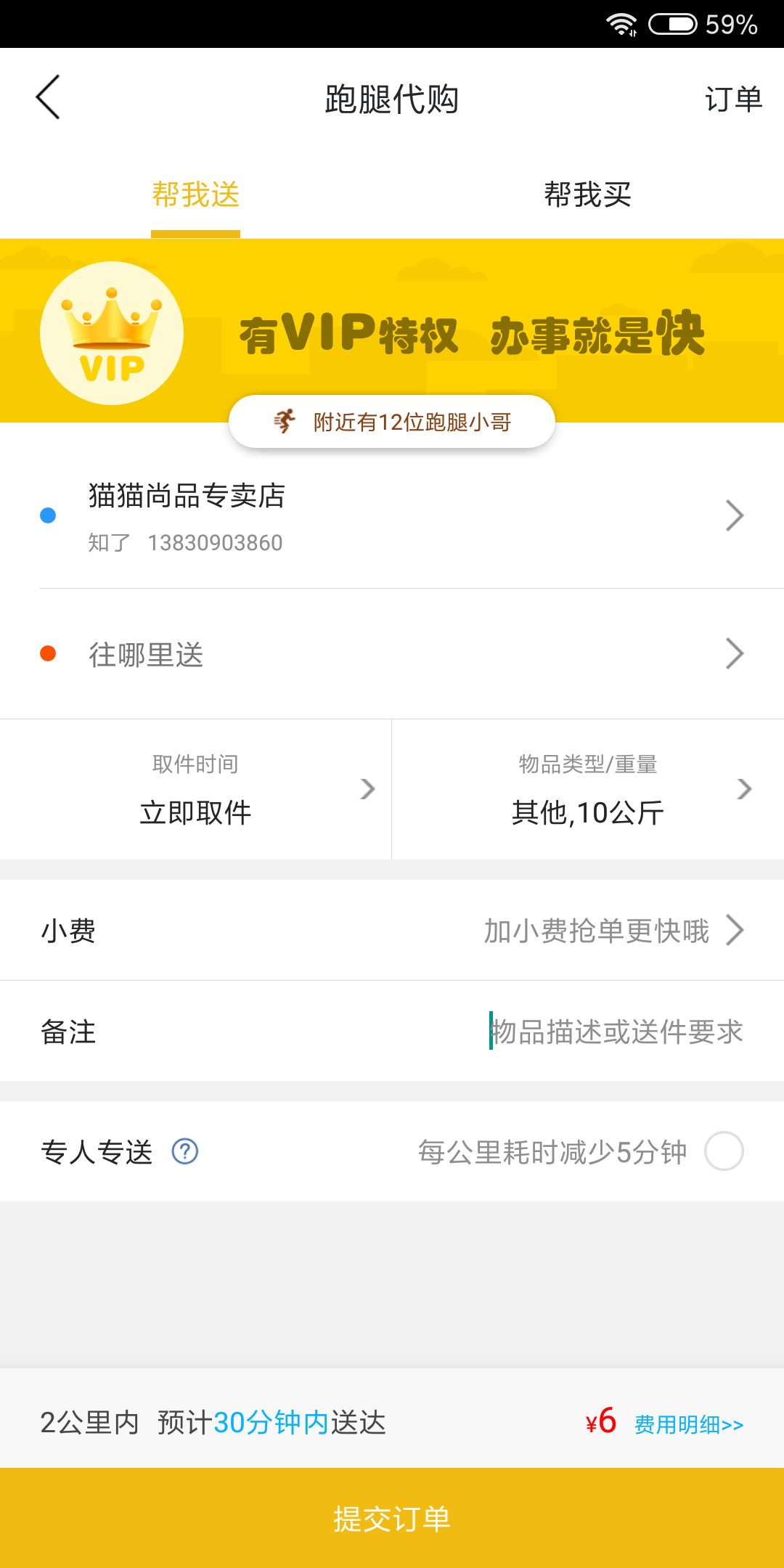The image size is (784, 1568).
Task: Click the Wi-Fi icon in the status bar
Action: 621,24
